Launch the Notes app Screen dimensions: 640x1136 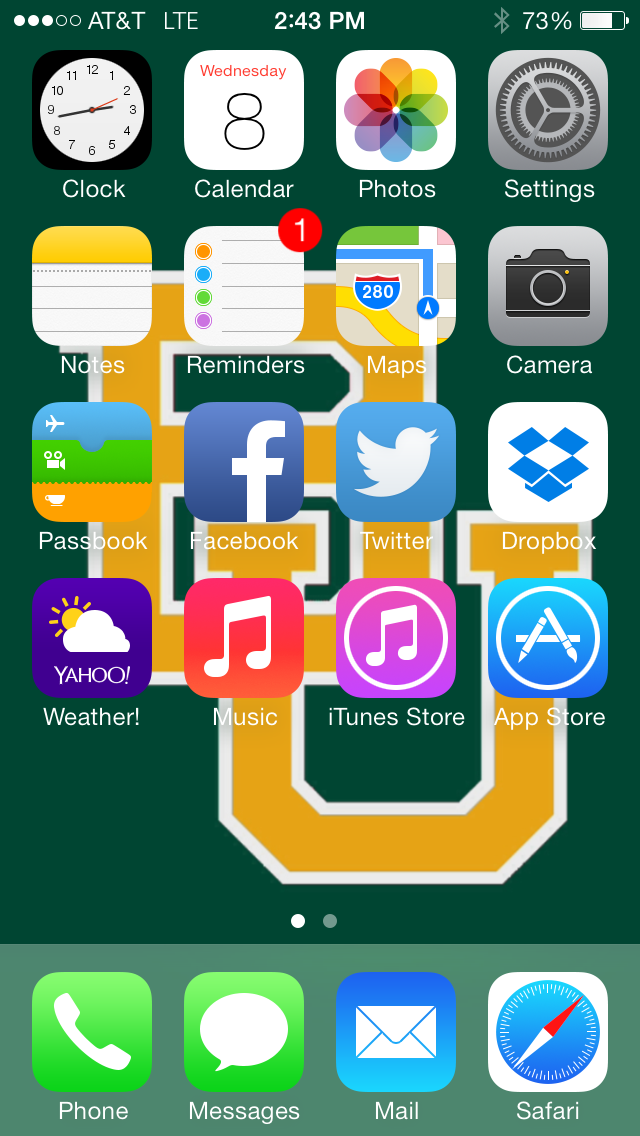tap(92, 286)
